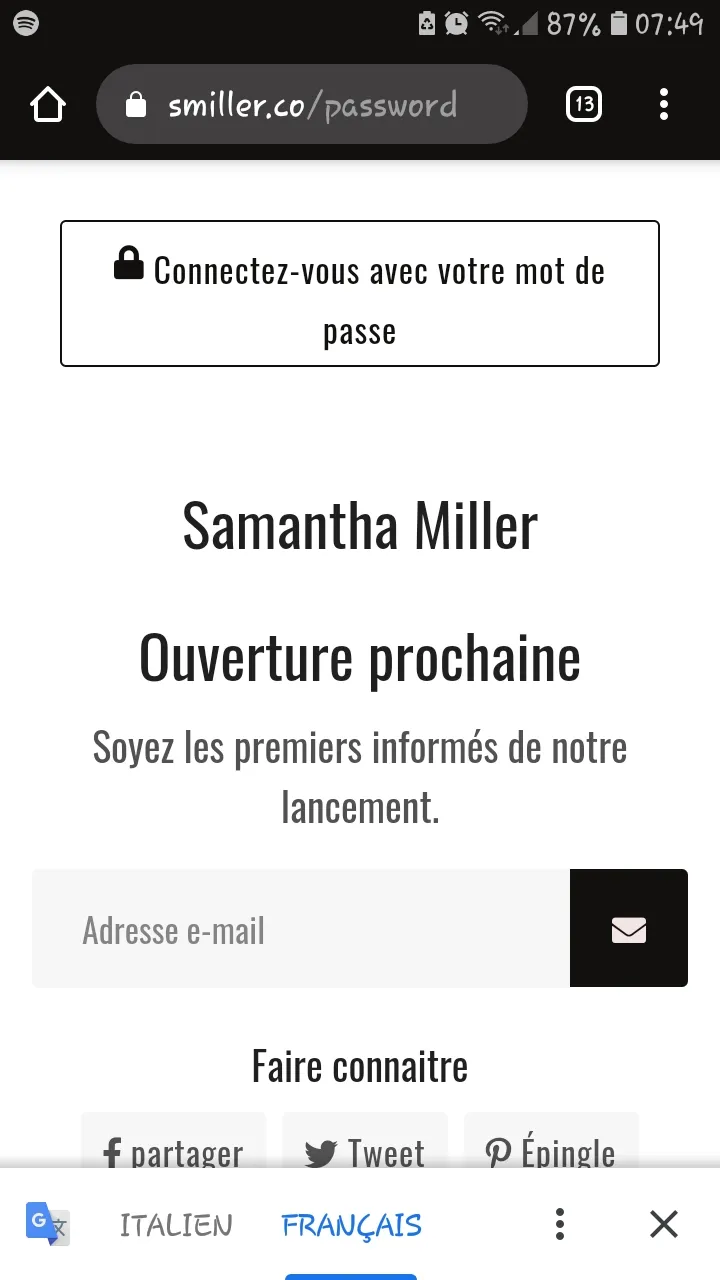Dismiss the translation bar
The image size is (720, 1280).
tap(664, 1224)
